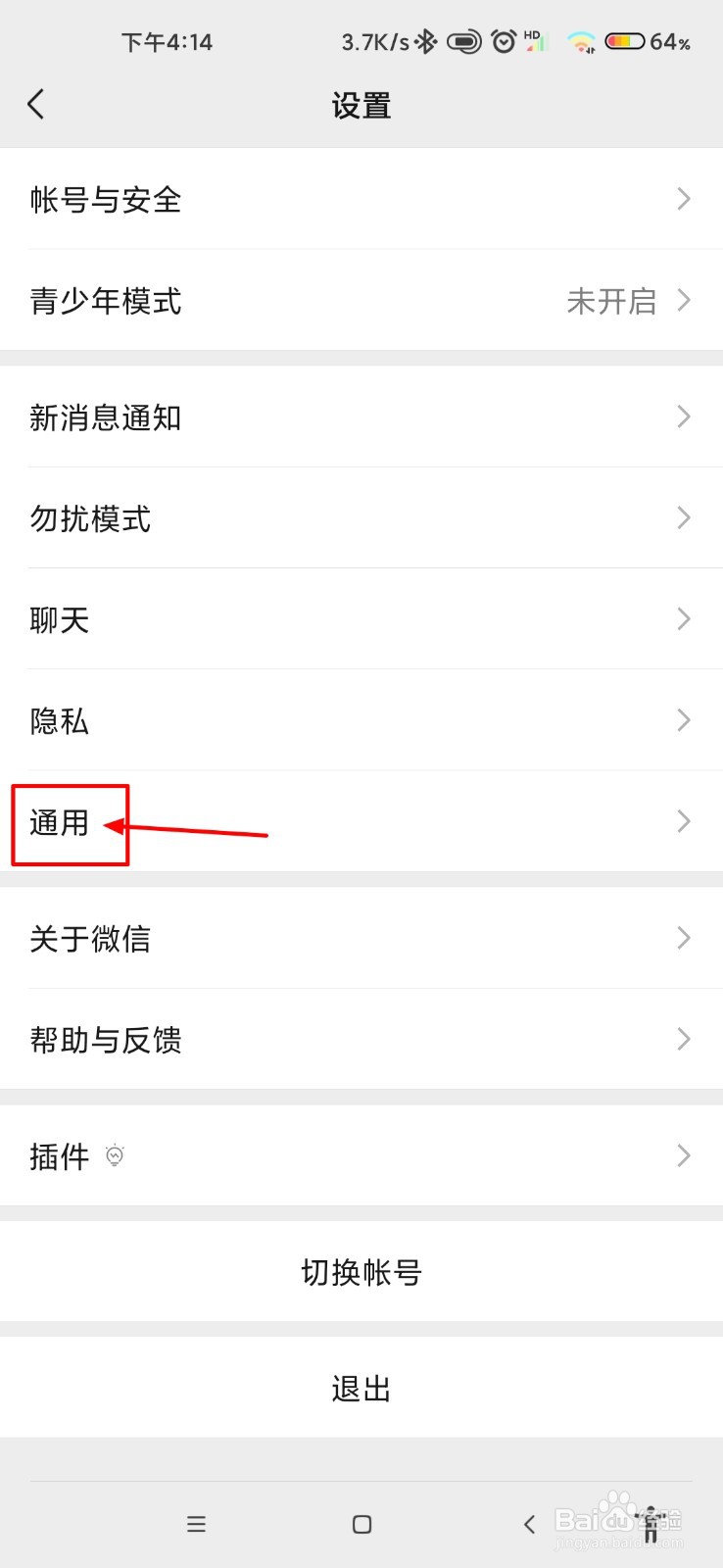Expand 隐私 via its right chevron

683,720
